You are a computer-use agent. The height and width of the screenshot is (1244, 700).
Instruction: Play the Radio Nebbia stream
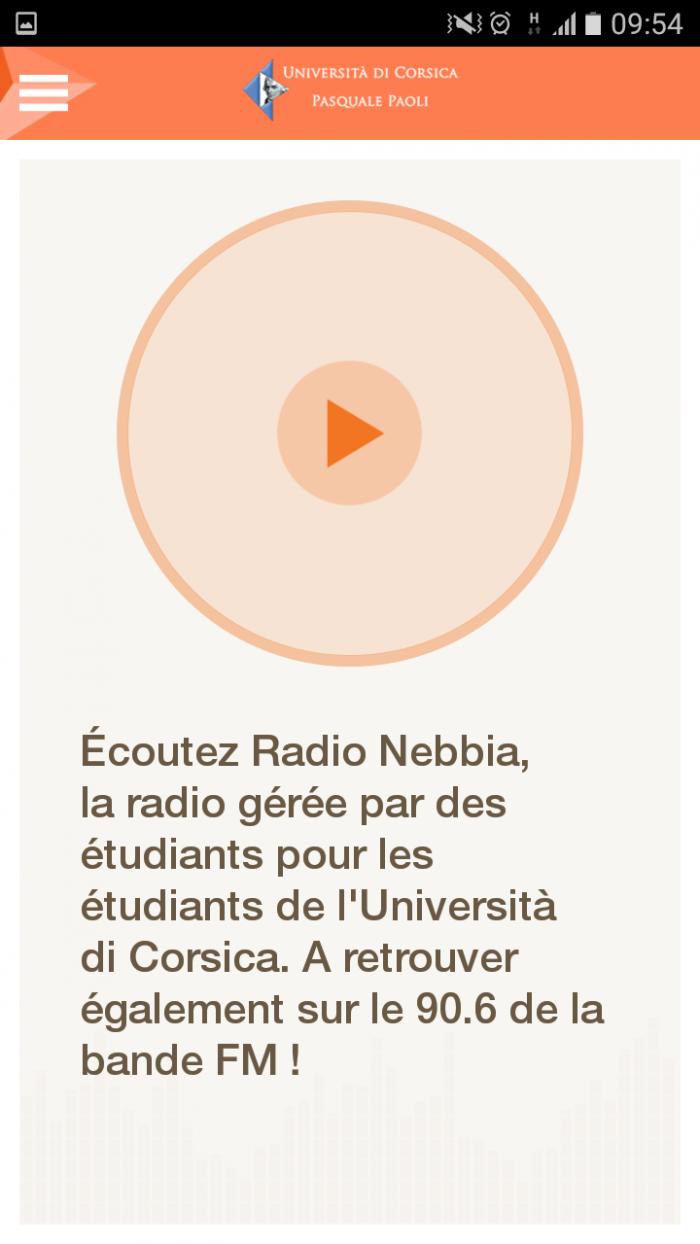(350, 433)
